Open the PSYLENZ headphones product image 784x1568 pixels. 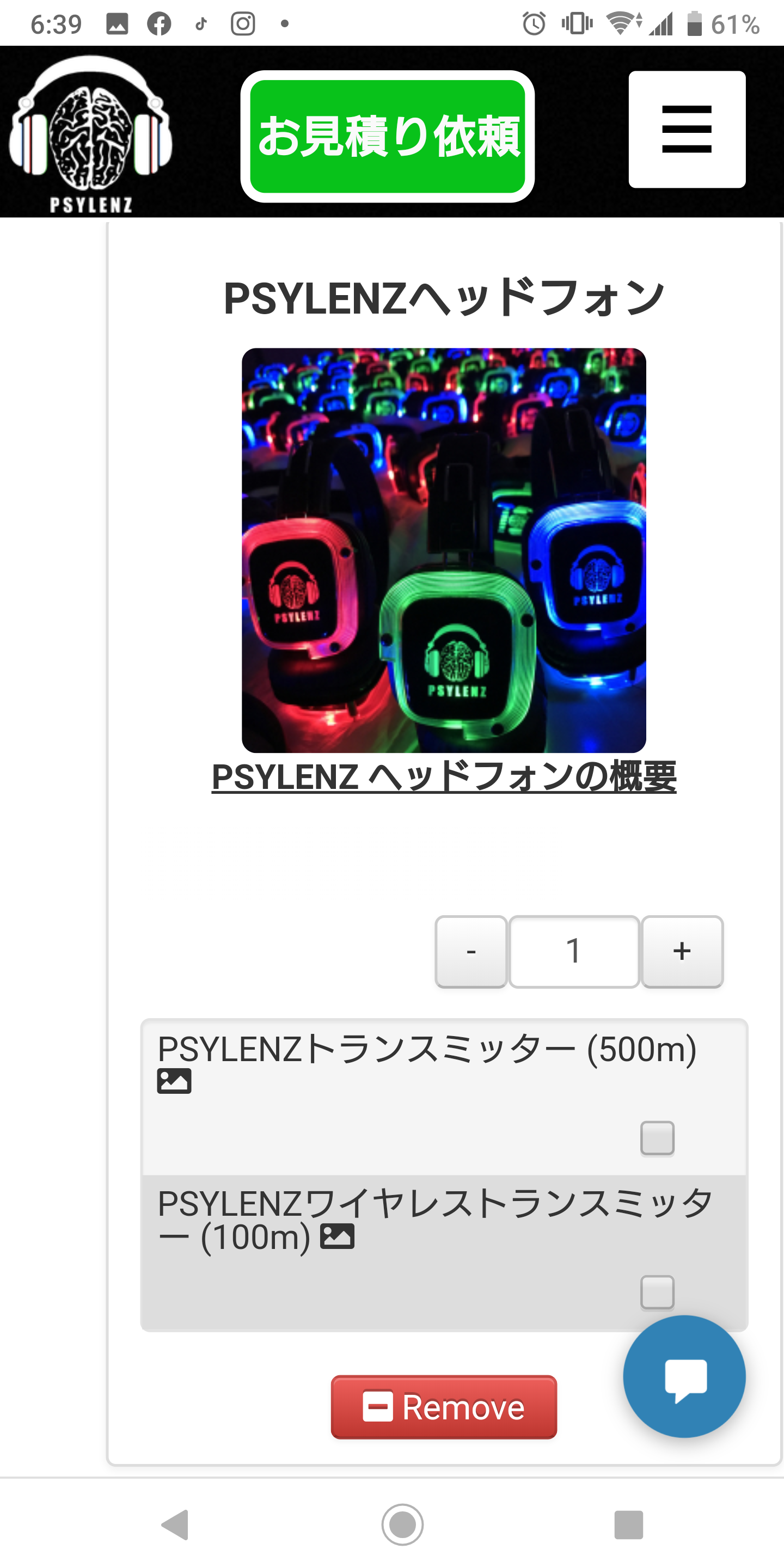(444, 550)
